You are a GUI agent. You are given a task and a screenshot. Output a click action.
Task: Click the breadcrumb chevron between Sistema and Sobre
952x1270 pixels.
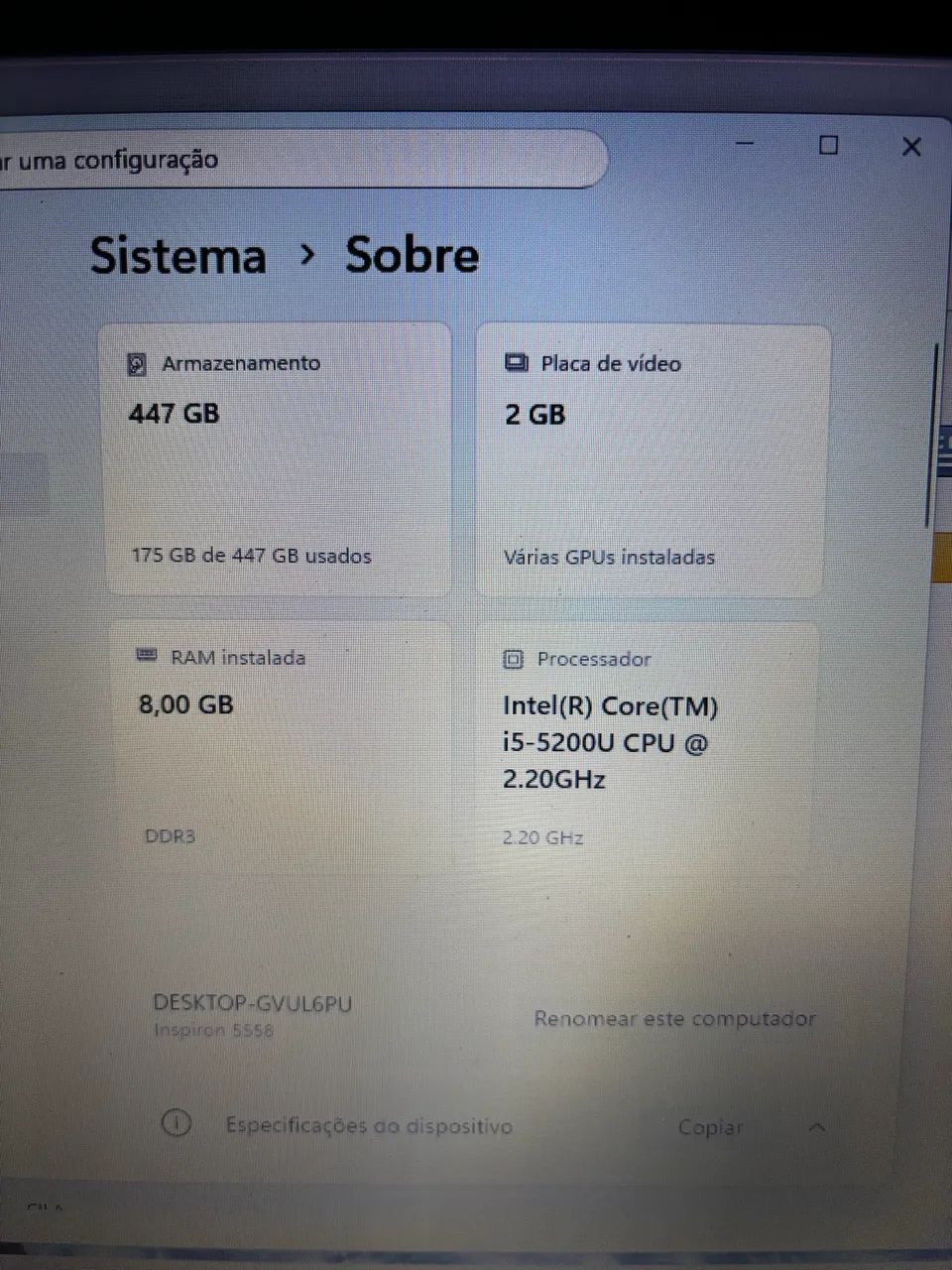[x=307, y=256]
